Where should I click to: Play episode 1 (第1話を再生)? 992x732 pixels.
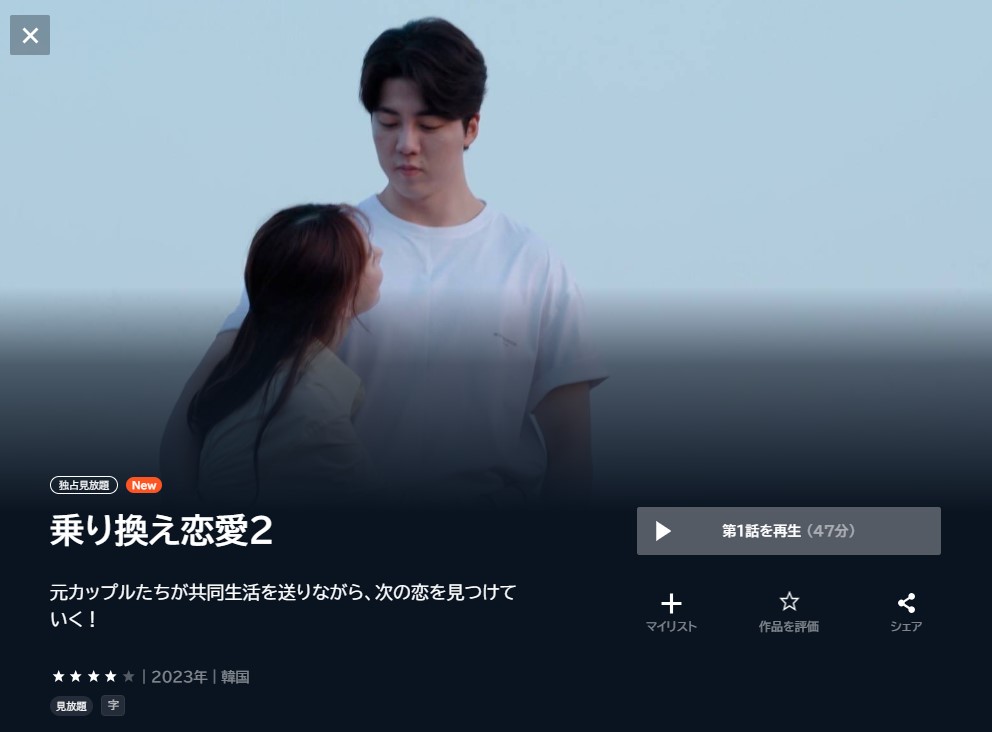788,531
